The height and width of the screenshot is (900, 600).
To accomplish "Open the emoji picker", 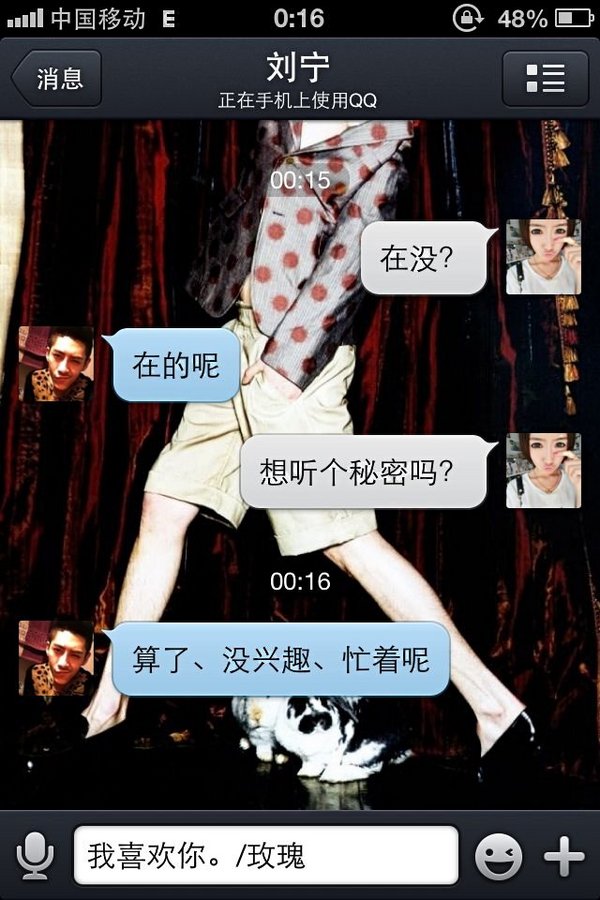I will point(498,856).
